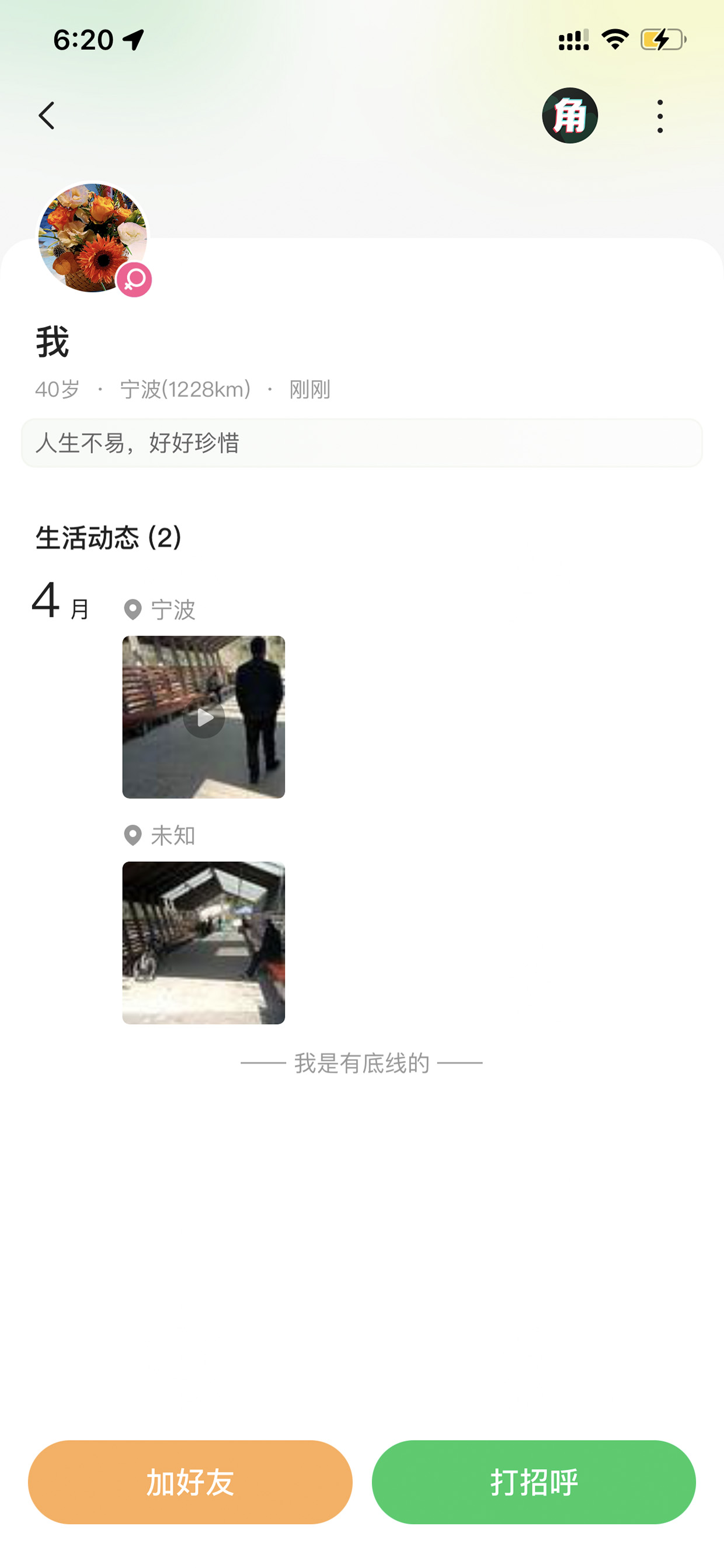The height and width of the screenshot is (1568, 724).
Task: Go back using the top-left arrow
Action: (x=47, y=116)
